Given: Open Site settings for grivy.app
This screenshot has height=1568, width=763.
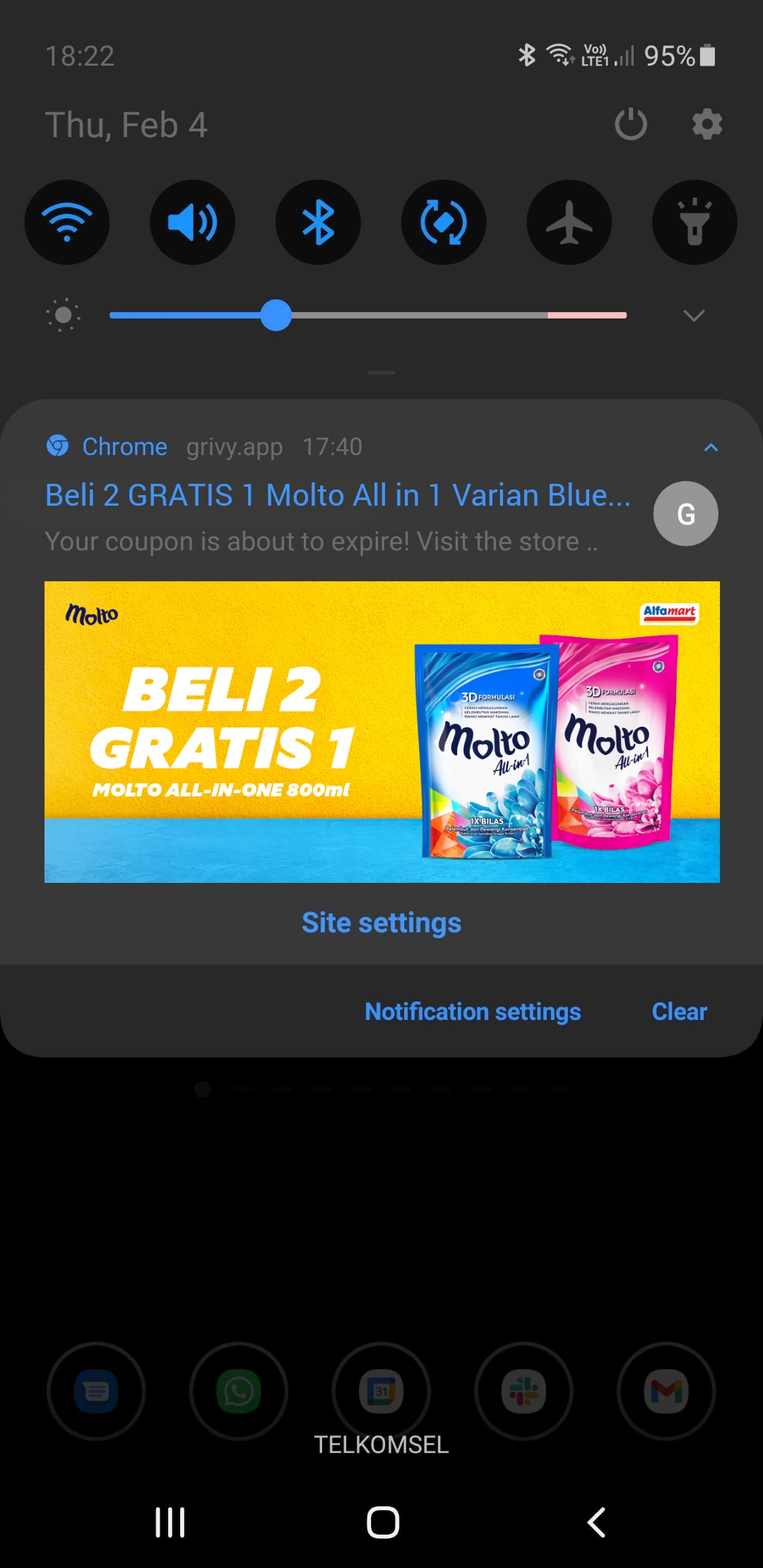Looking at the screenshot, I should point(381,922).
